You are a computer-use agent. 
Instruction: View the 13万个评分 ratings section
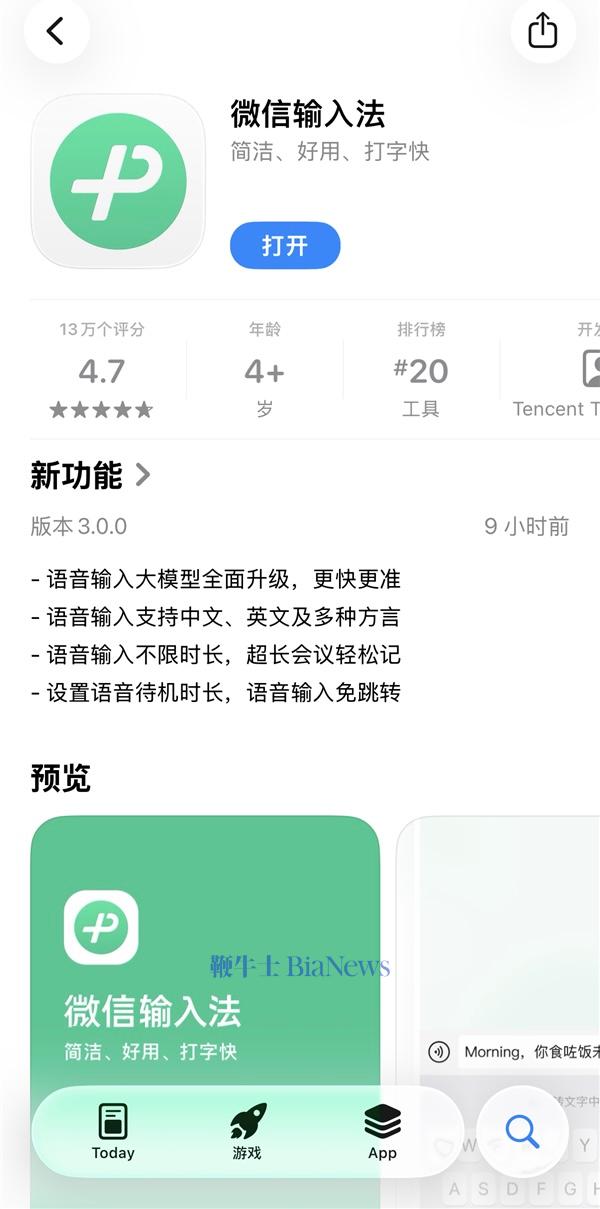click(x=101, y=370)
